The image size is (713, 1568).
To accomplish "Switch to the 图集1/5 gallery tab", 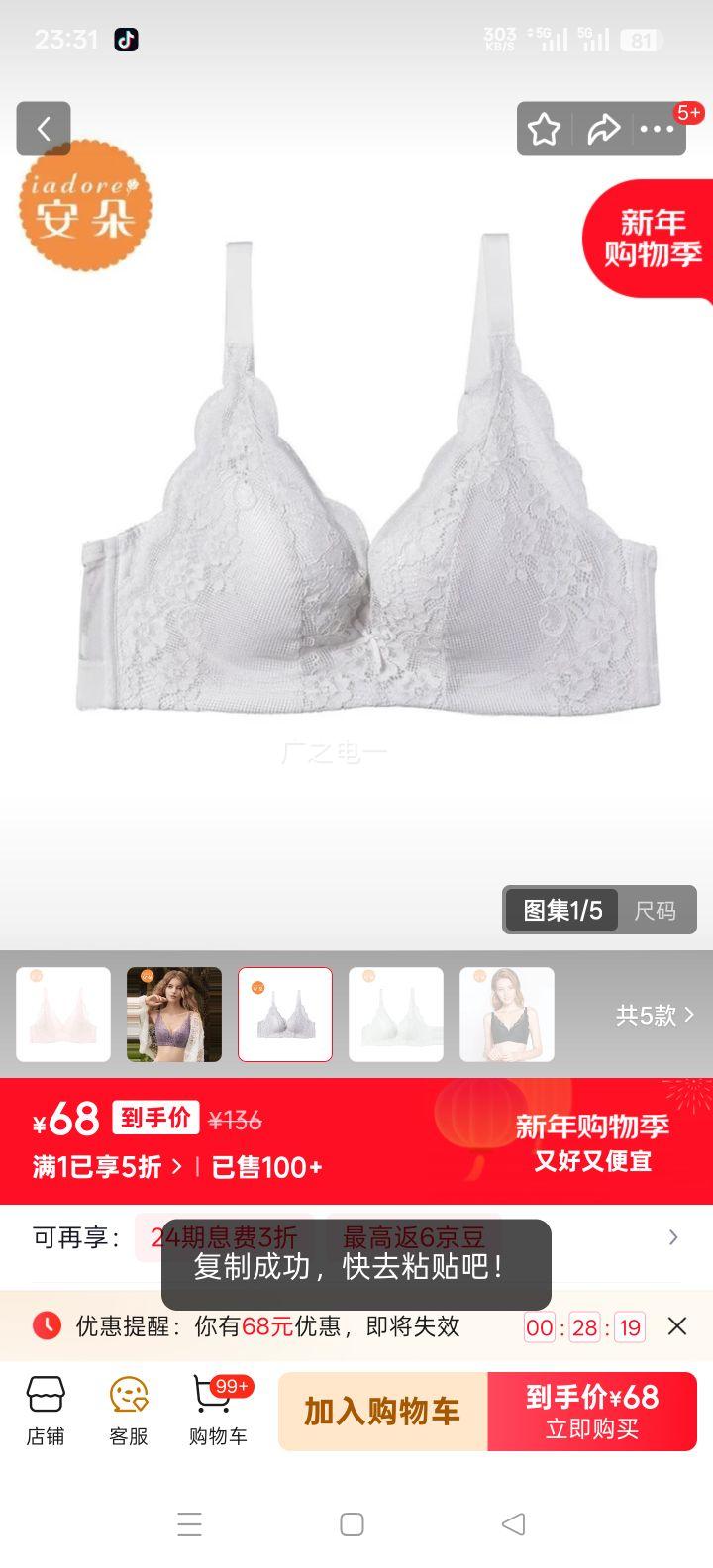I will (x=560, y=910).
